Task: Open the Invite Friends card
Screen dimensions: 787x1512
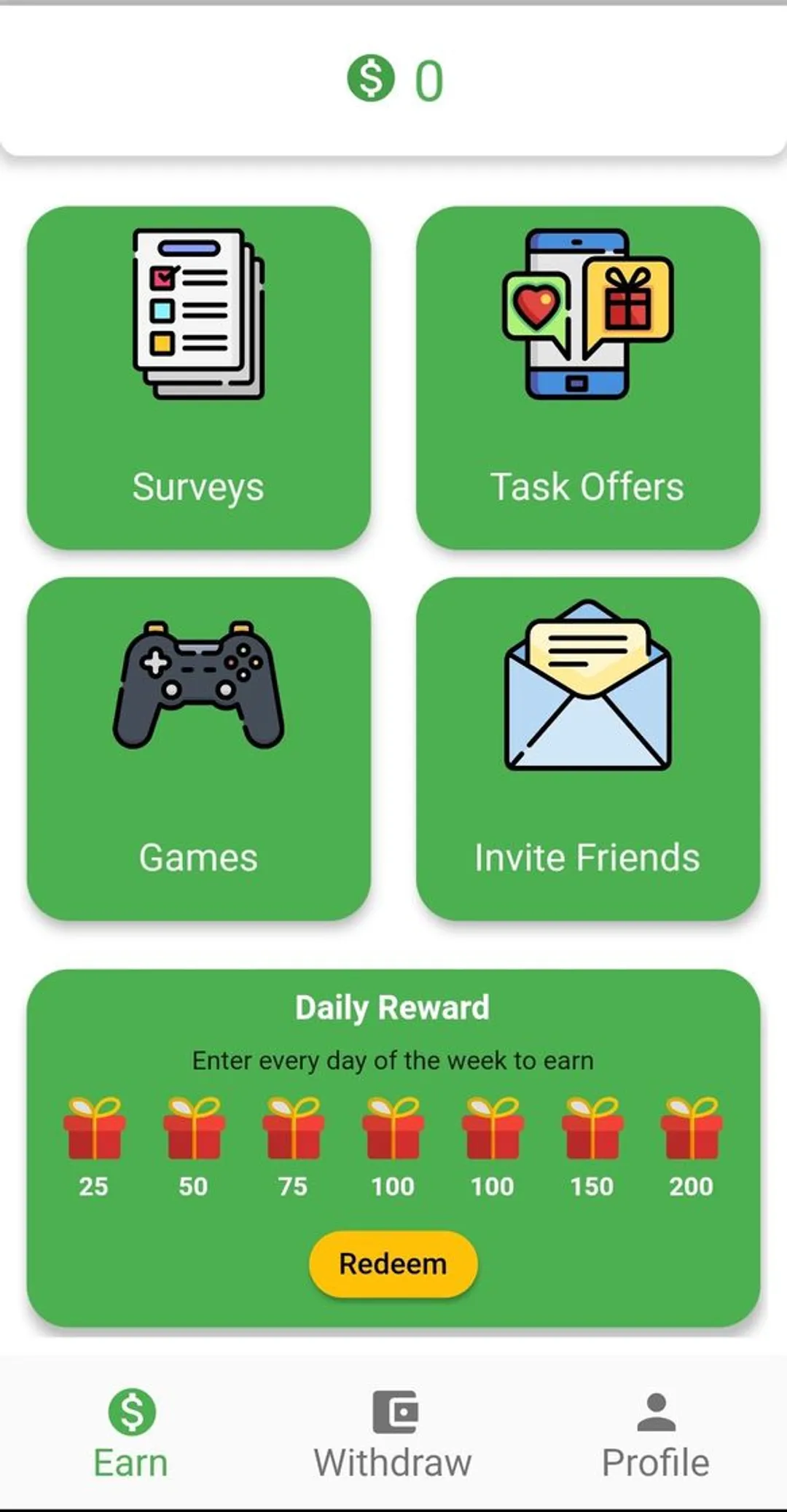Action: [587, 748]
